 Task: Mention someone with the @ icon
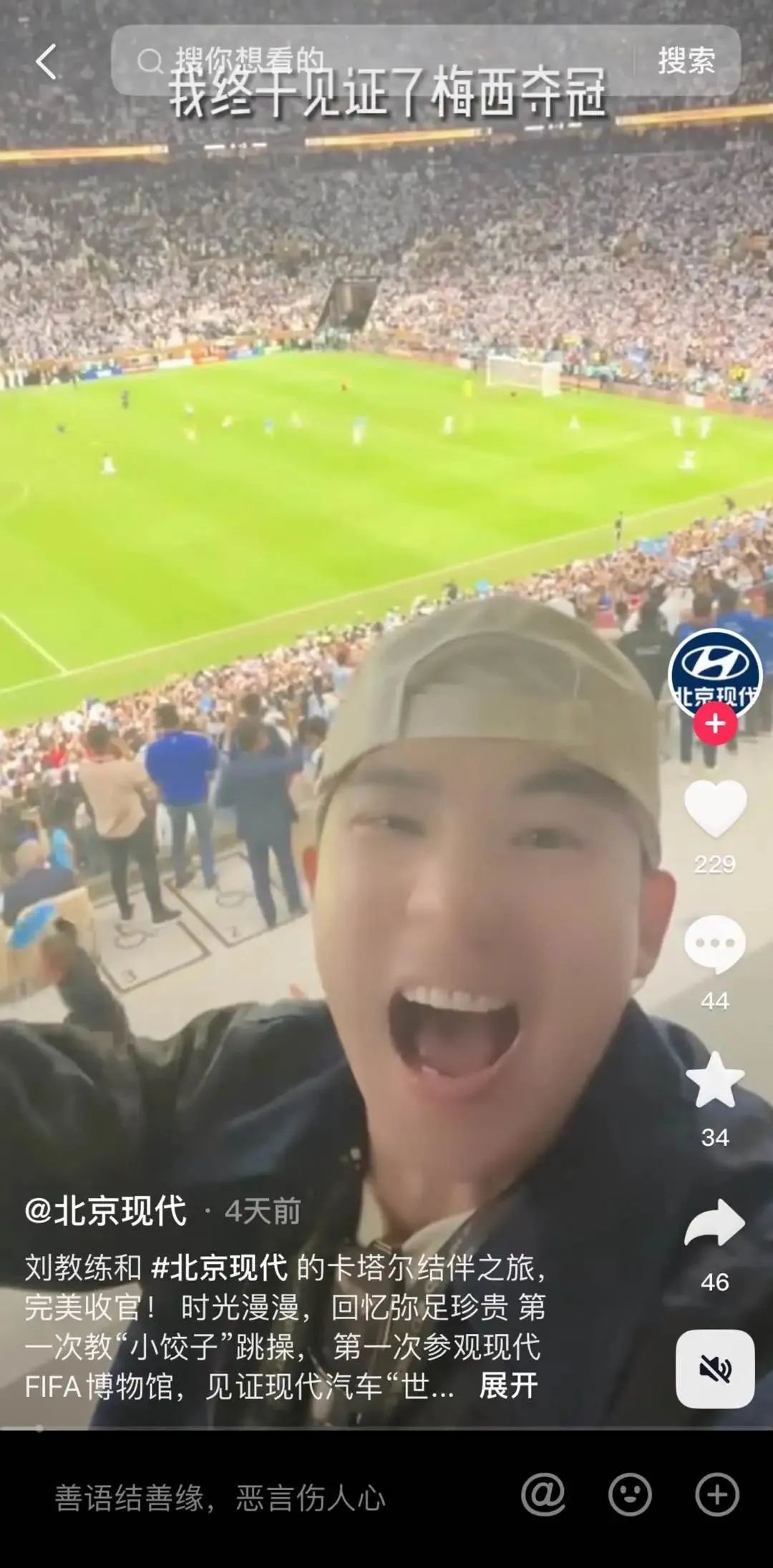pos(543,1494)
